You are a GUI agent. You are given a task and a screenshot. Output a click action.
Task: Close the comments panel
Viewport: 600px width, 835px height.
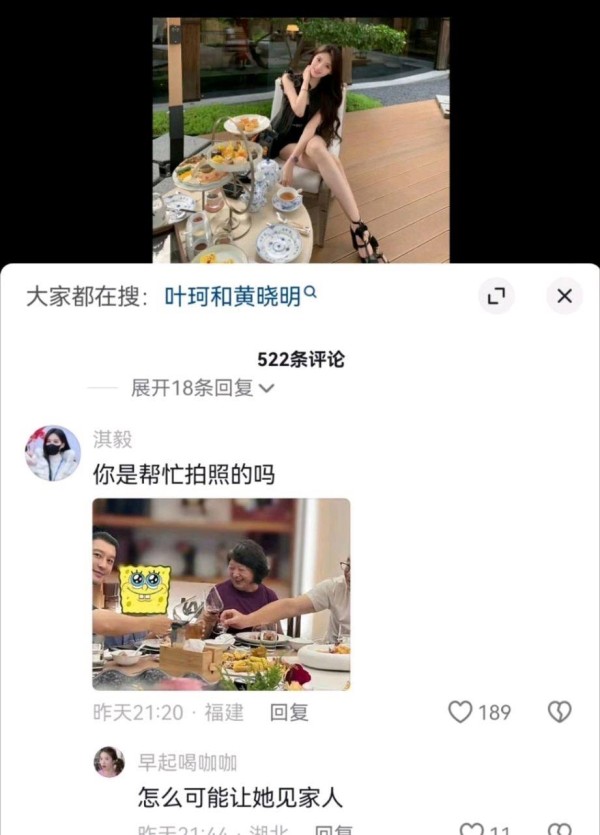click(x=564, y=296)
